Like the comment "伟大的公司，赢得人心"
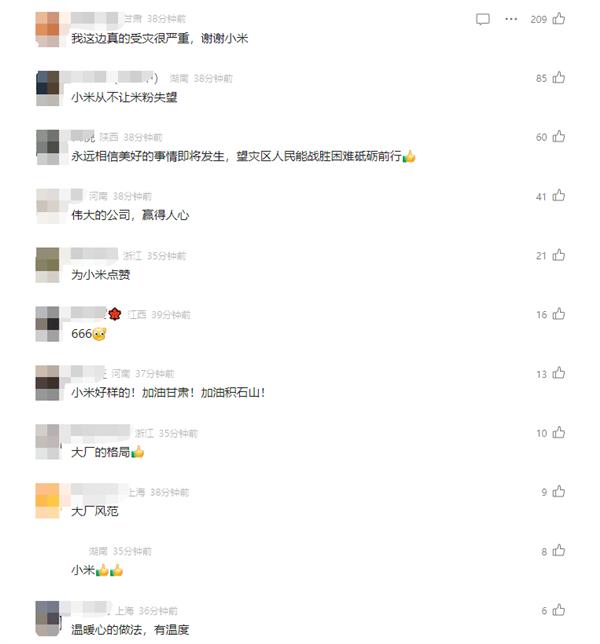600x644 pixels. tap(559, 196)
